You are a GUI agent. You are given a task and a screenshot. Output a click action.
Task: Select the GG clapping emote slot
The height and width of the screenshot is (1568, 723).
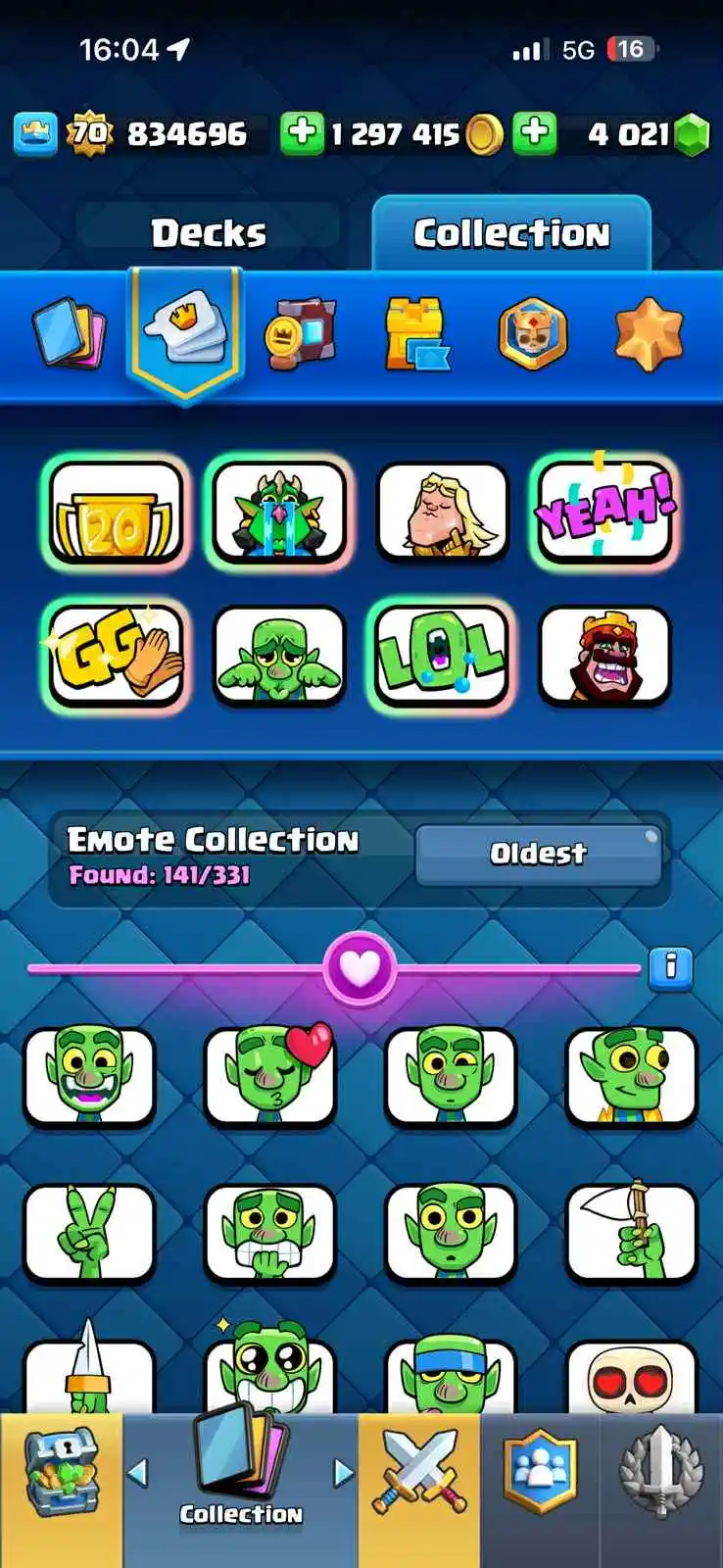tap(116, 655)
